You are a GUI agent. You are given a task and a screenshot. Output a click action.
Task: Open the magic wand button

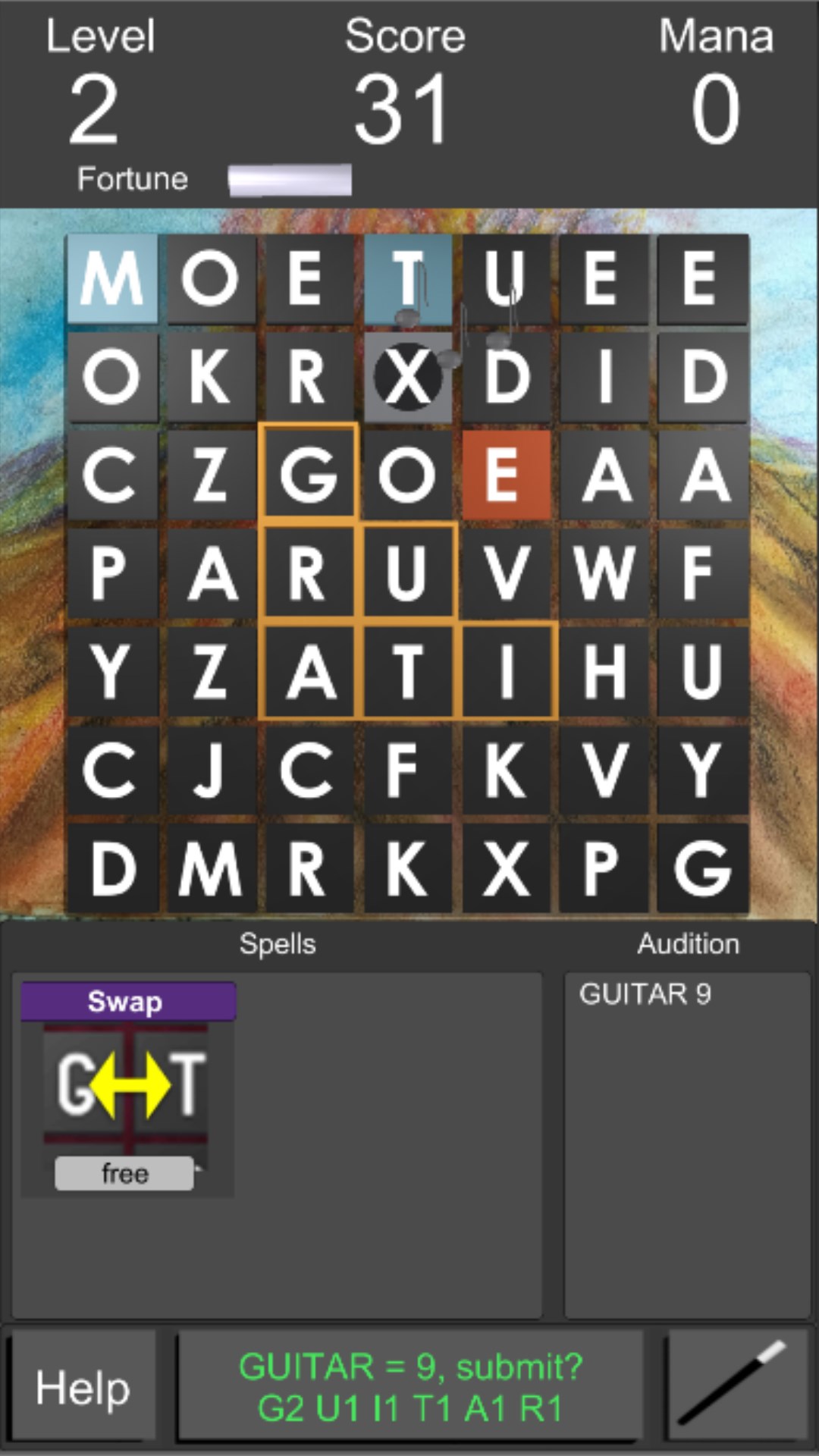736,1387
